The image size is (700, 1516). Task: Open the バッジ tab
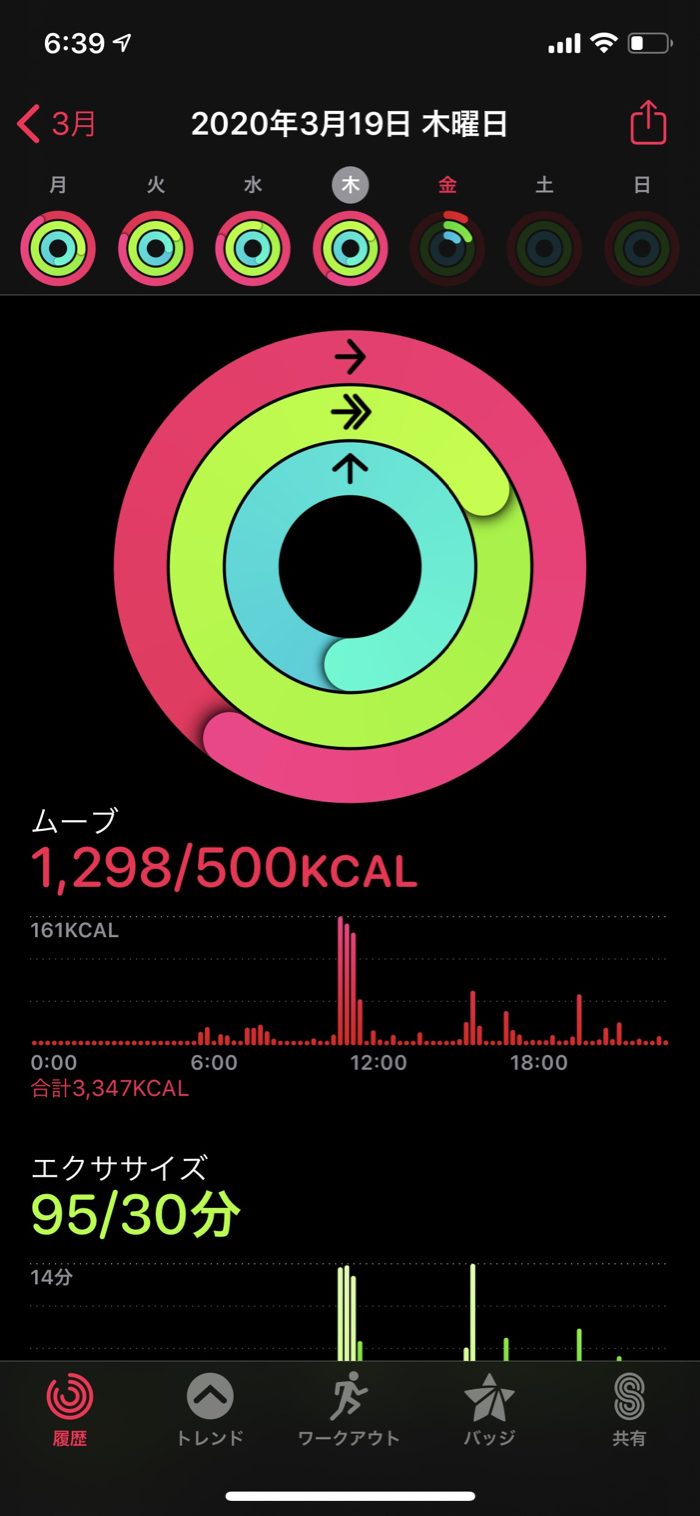tap(489, 1409)
